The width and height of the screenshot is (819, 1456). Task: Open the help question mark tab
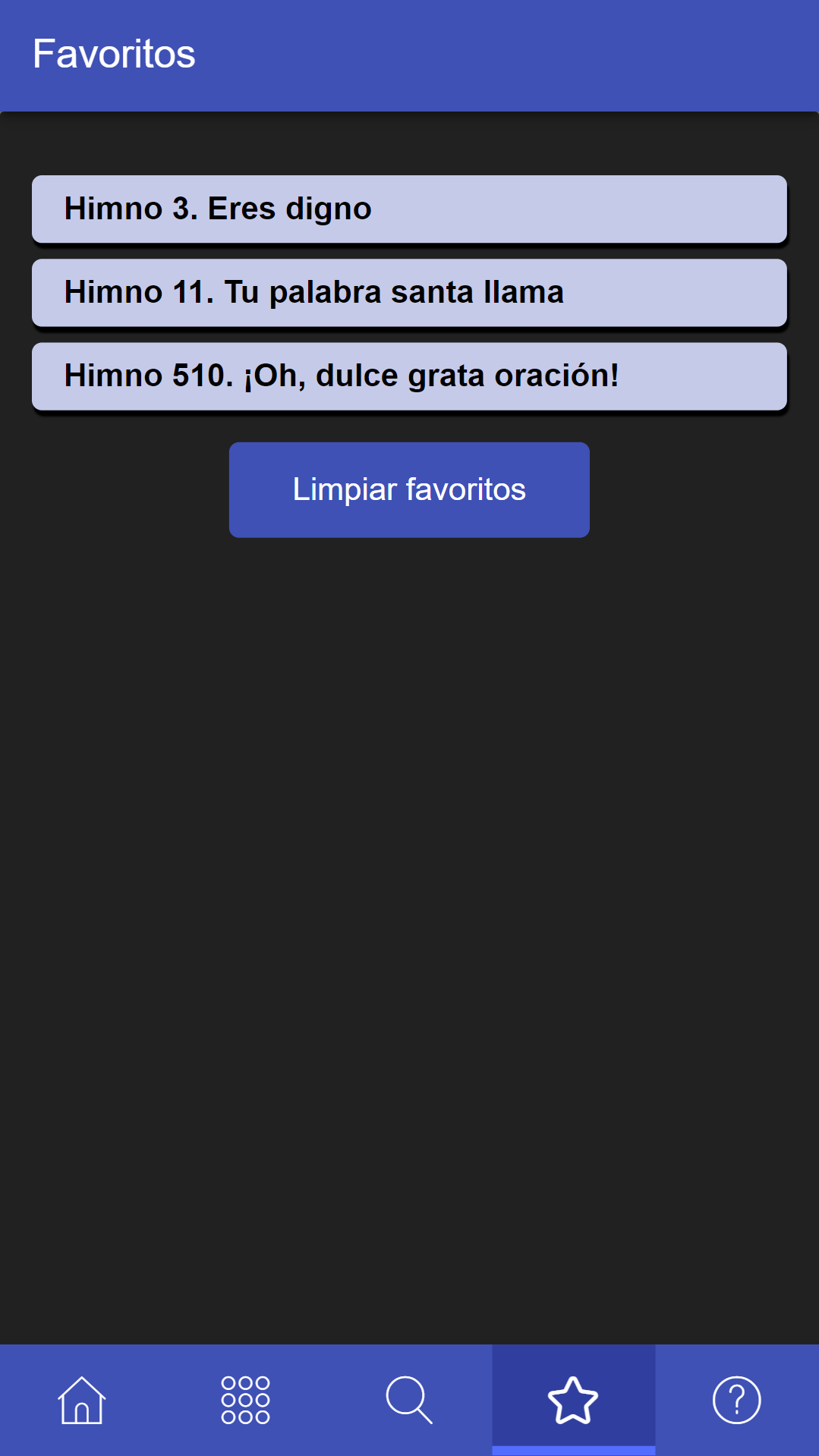[x=736, y=1400]
